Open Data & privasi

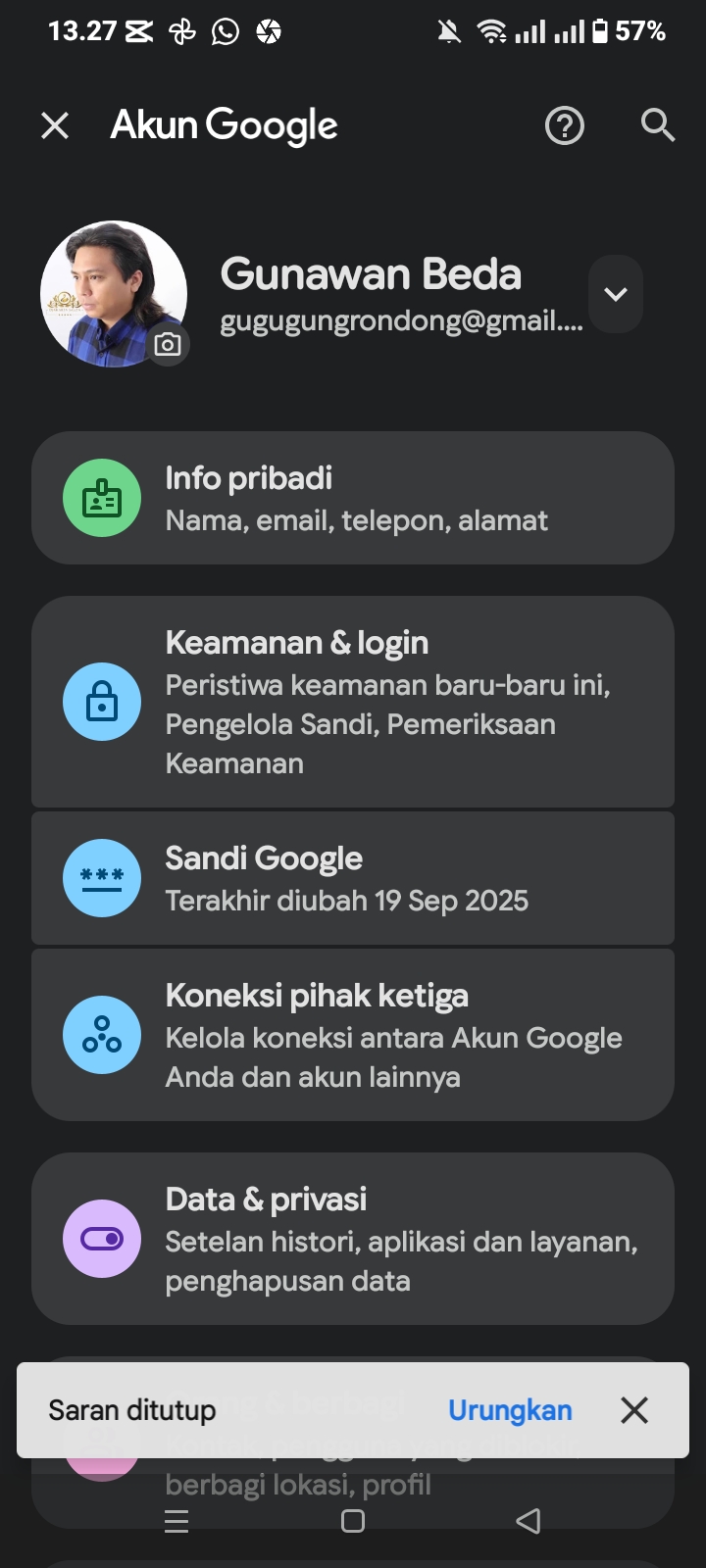point(353,1239)
